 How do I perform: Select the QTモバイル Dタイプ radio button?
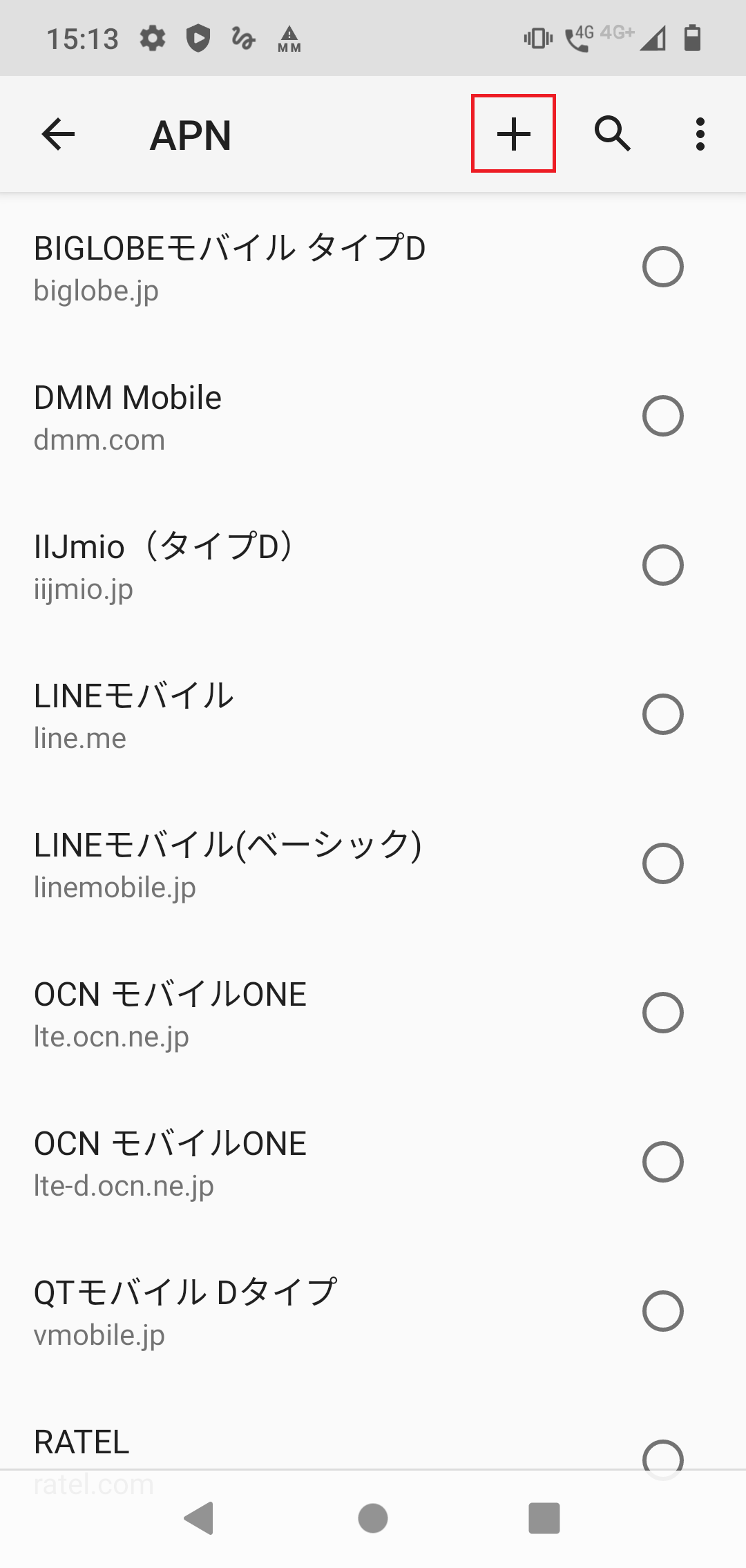click(663, 1310)
